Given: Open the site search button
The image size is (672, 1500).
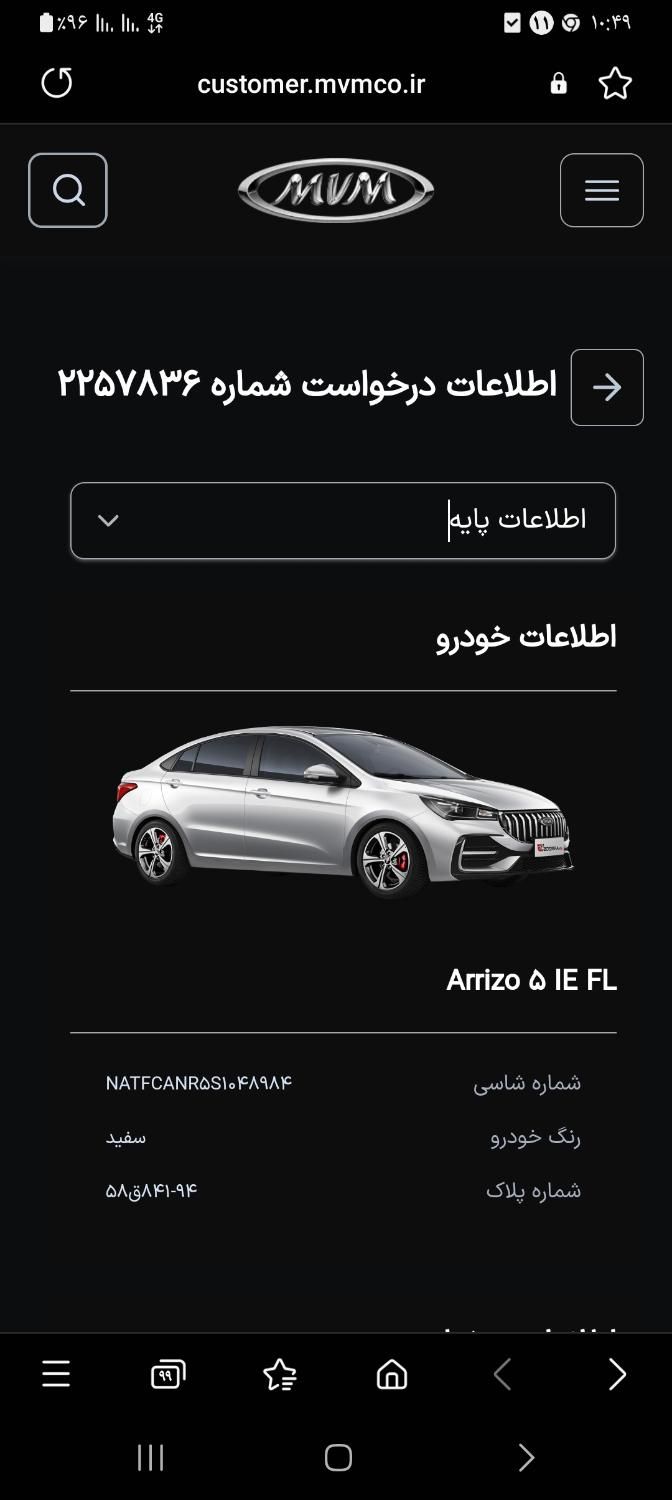Looking at the screenshot, I should 68,190.
